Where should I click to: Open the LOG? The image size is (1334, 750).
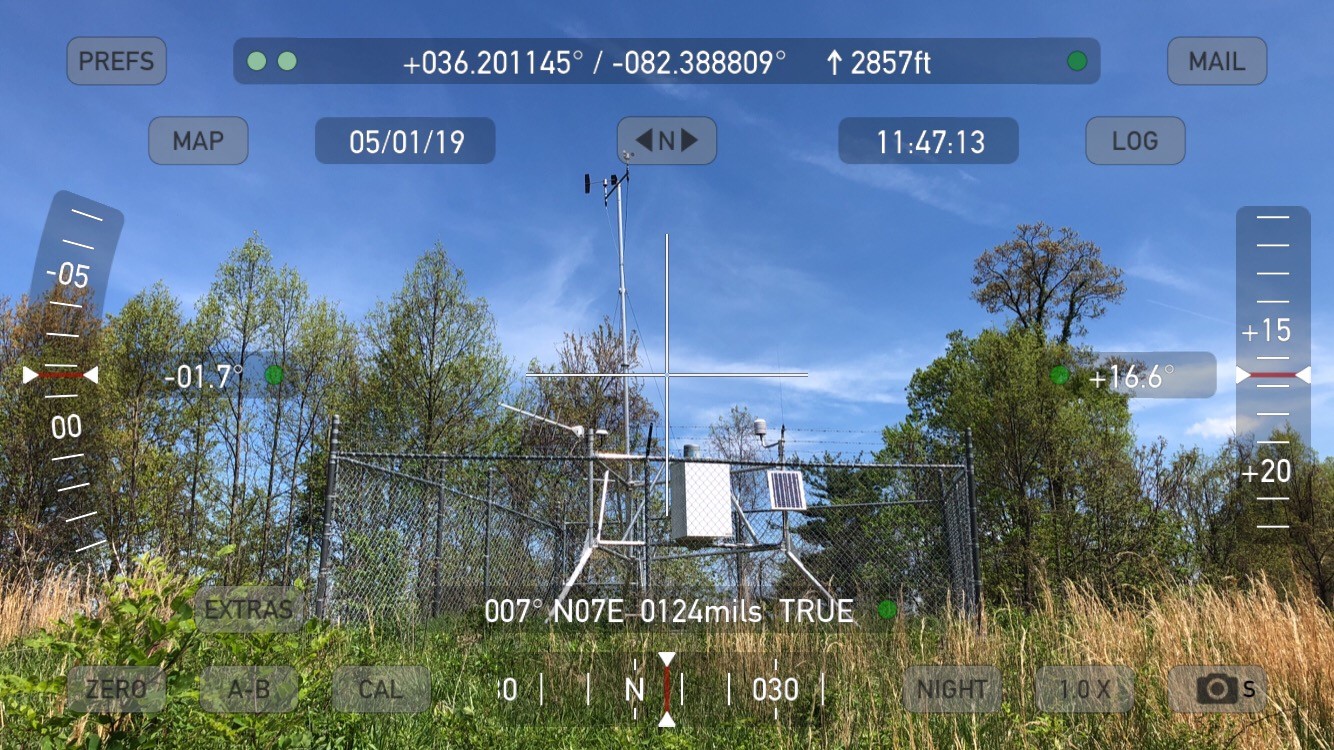[x=1135, y=141]
